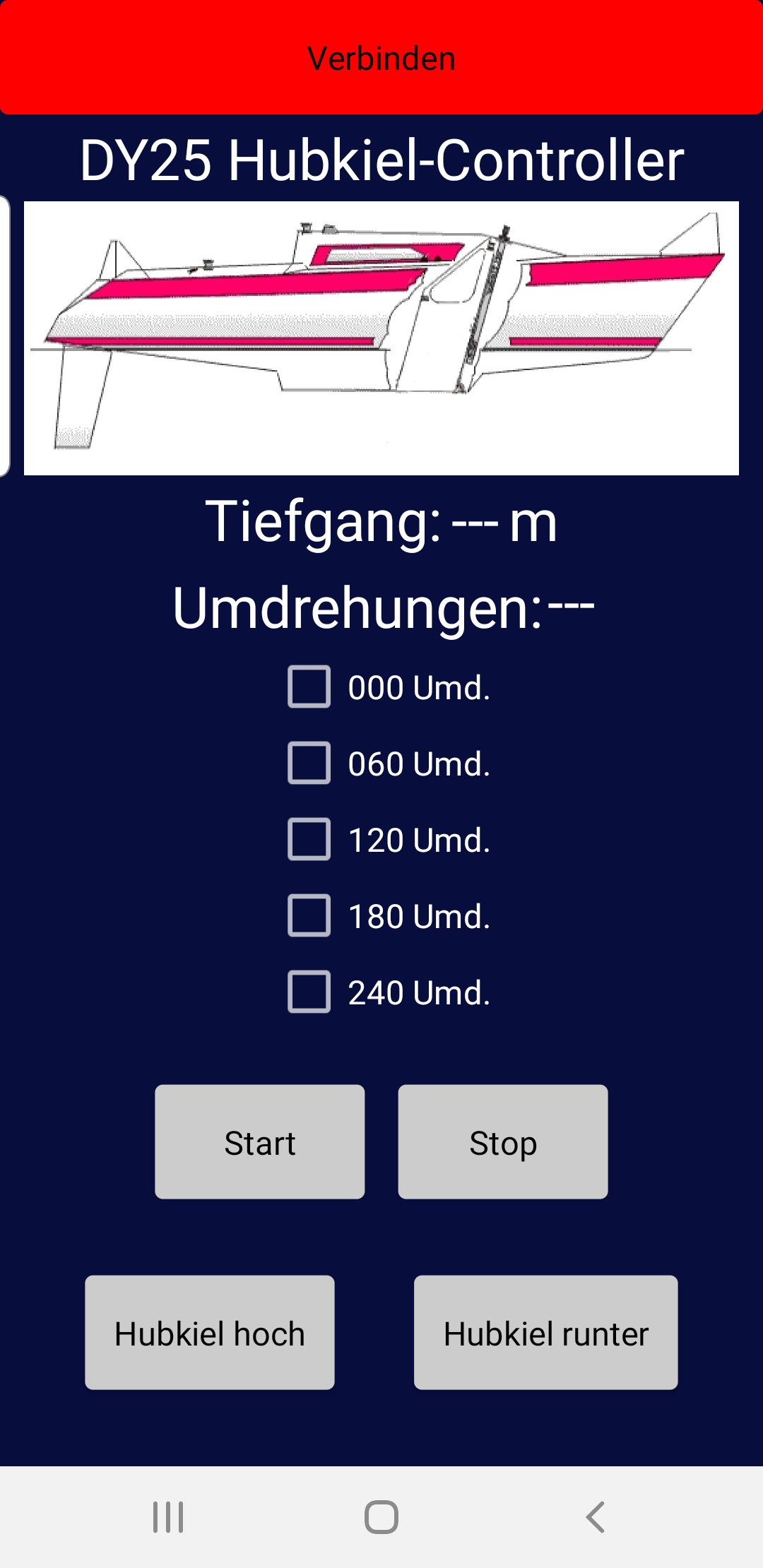This screenshot has height=1568, width=763.
Task: Raise the keel with Hubkiel hoch
Action: (210, 1333)
